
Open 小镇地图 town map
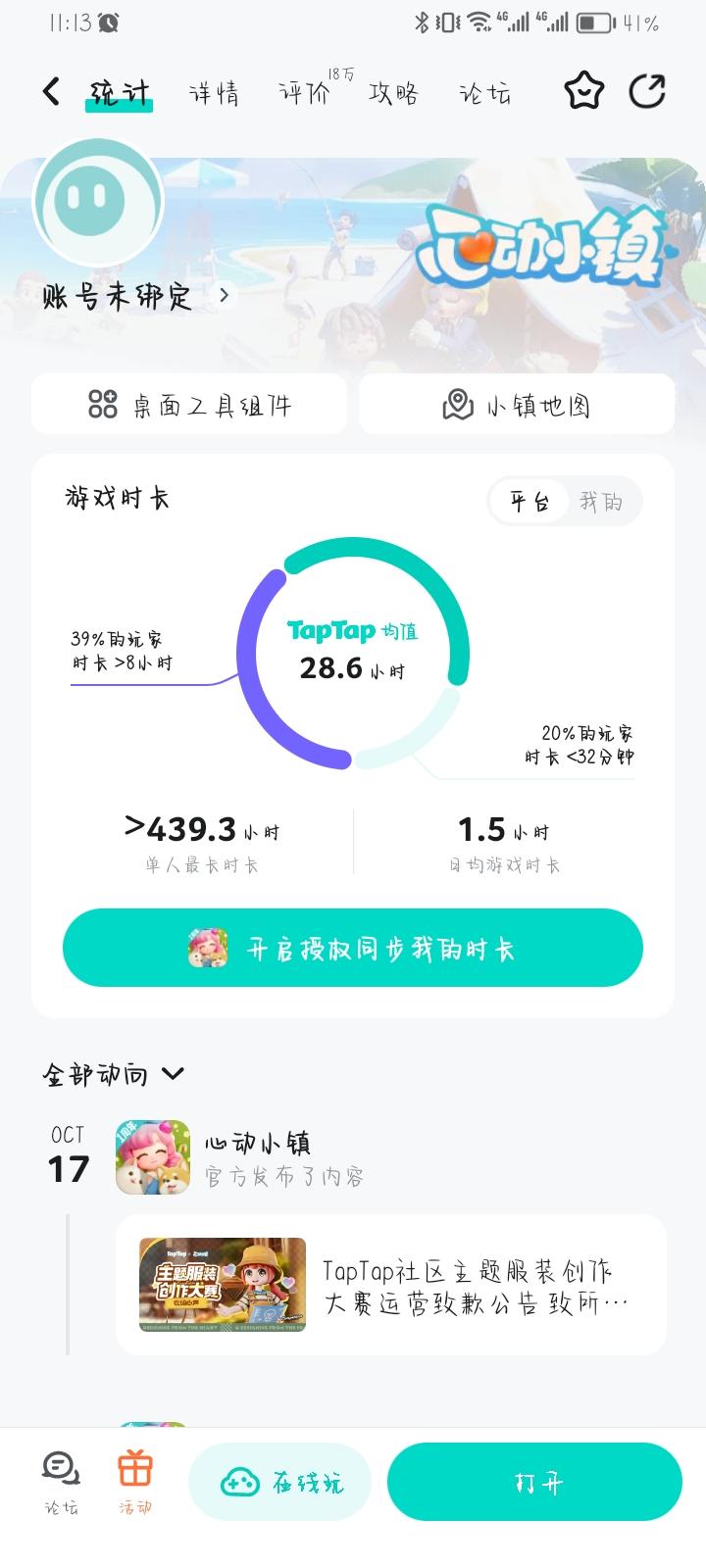click(517, 404)
